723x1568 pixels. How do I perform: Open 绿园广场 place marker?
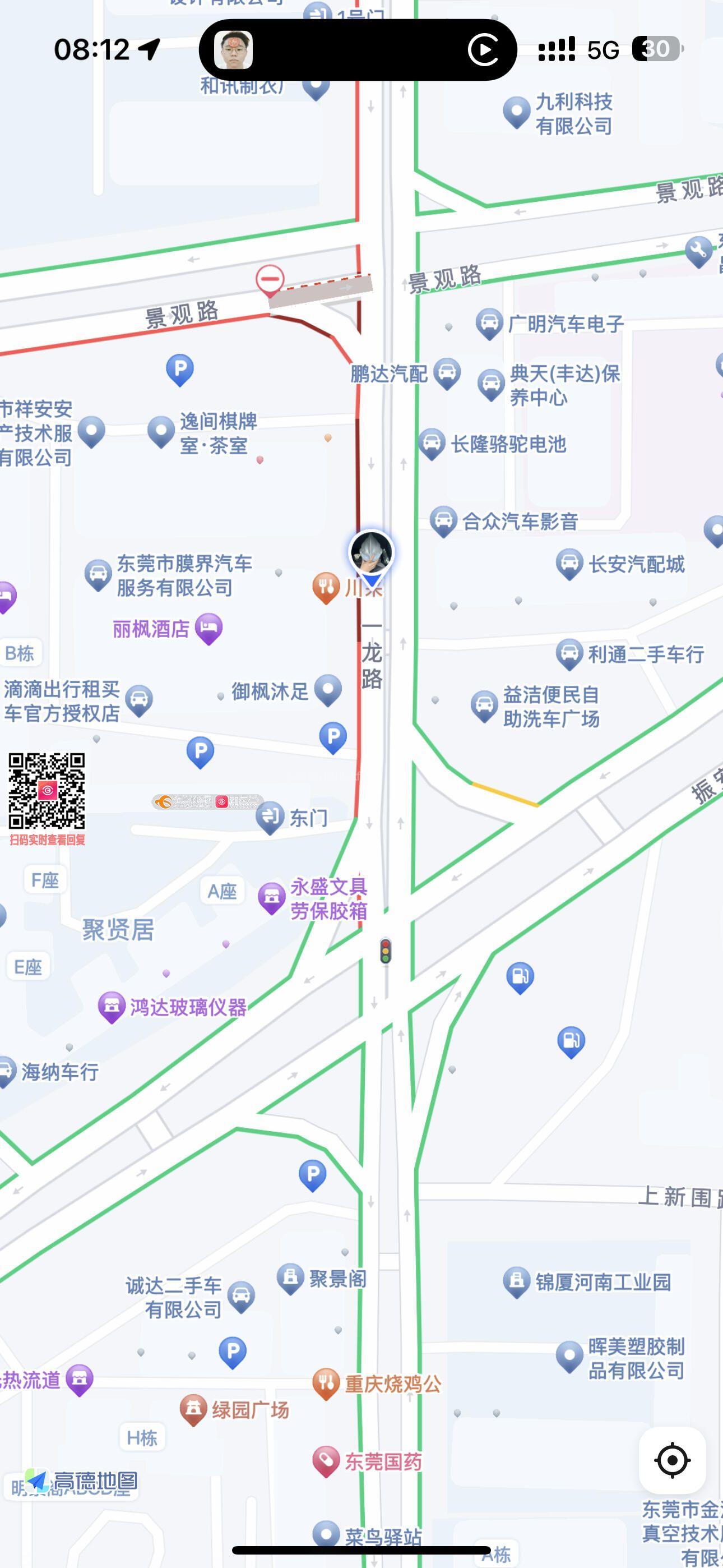click(x=193, y=1409)
